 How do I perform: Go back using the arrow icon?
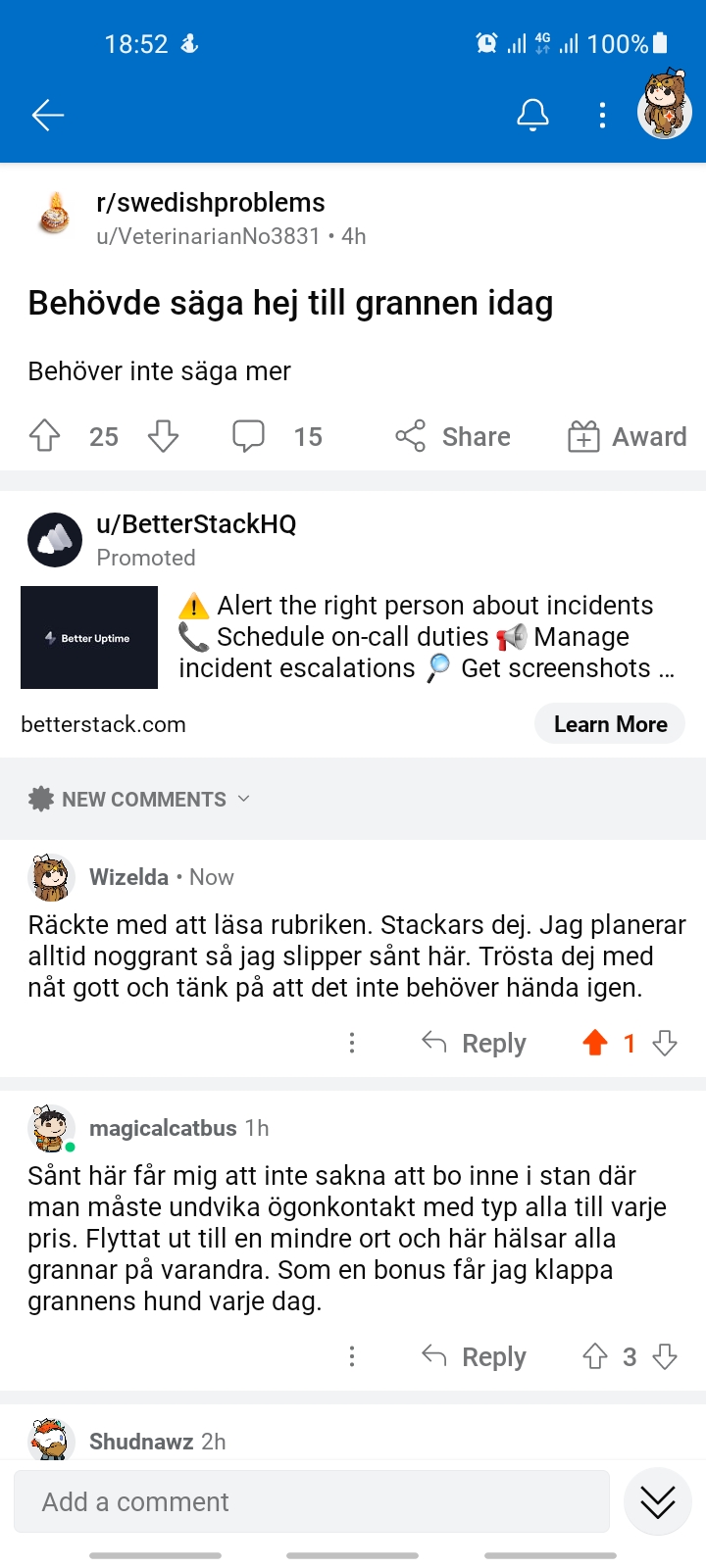pos(47,115)
